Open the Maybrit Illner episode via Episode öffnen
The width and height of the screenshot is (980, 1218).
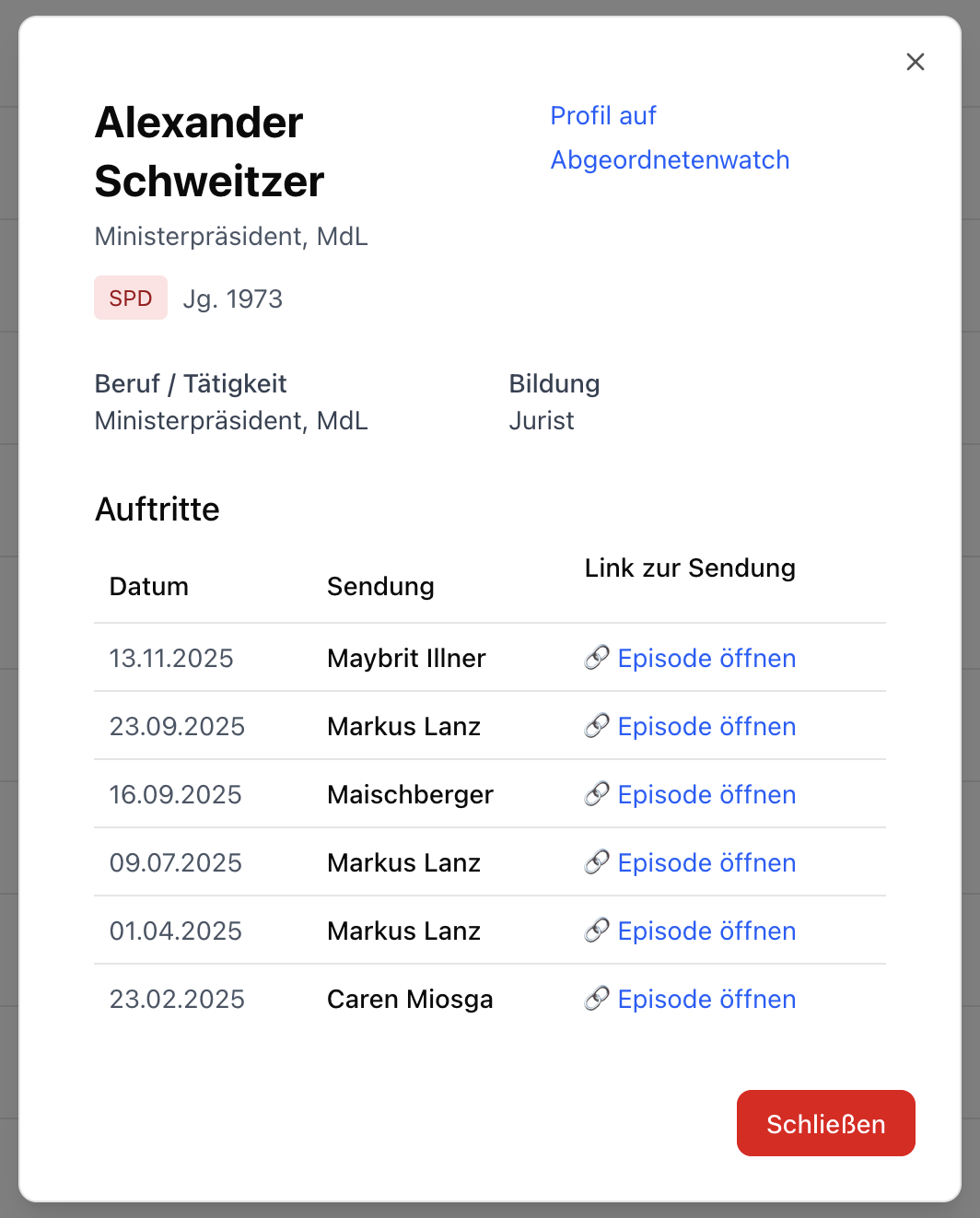coord(706,658)
